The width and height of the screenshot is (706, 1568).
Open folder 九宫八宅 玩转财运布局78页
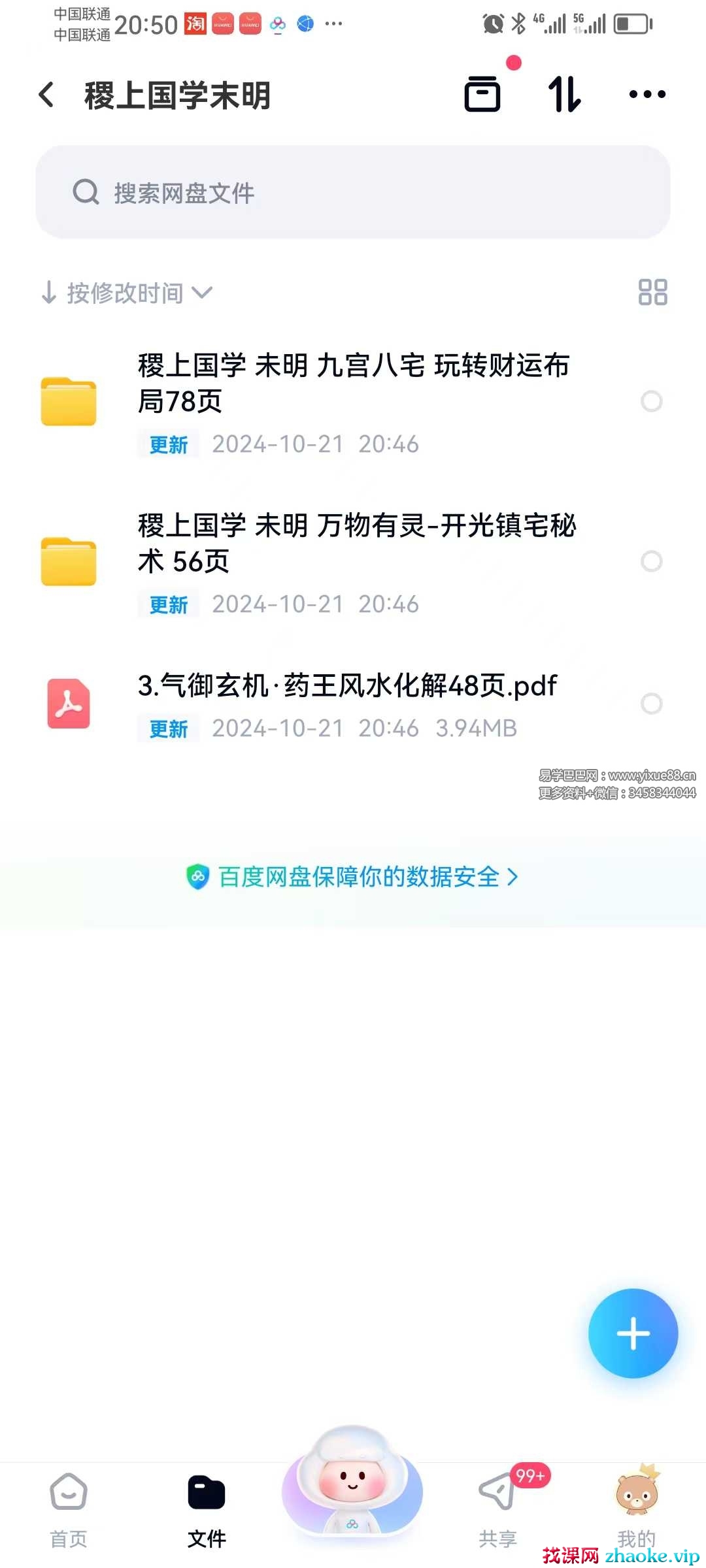(353, 384)
